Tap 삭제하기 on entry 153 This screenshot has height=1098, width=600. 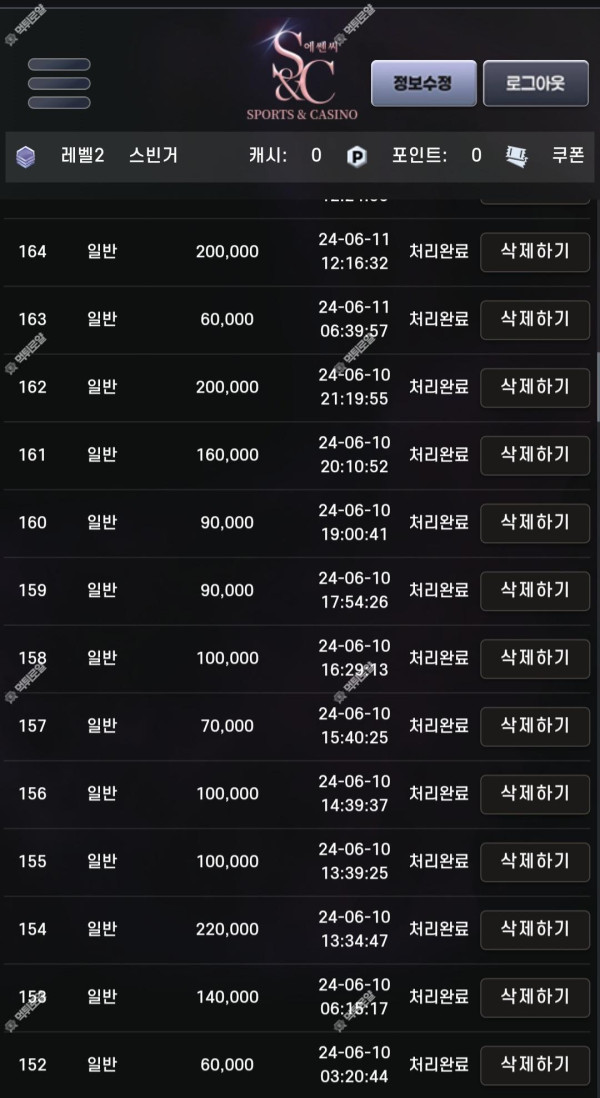pos(535,997)
